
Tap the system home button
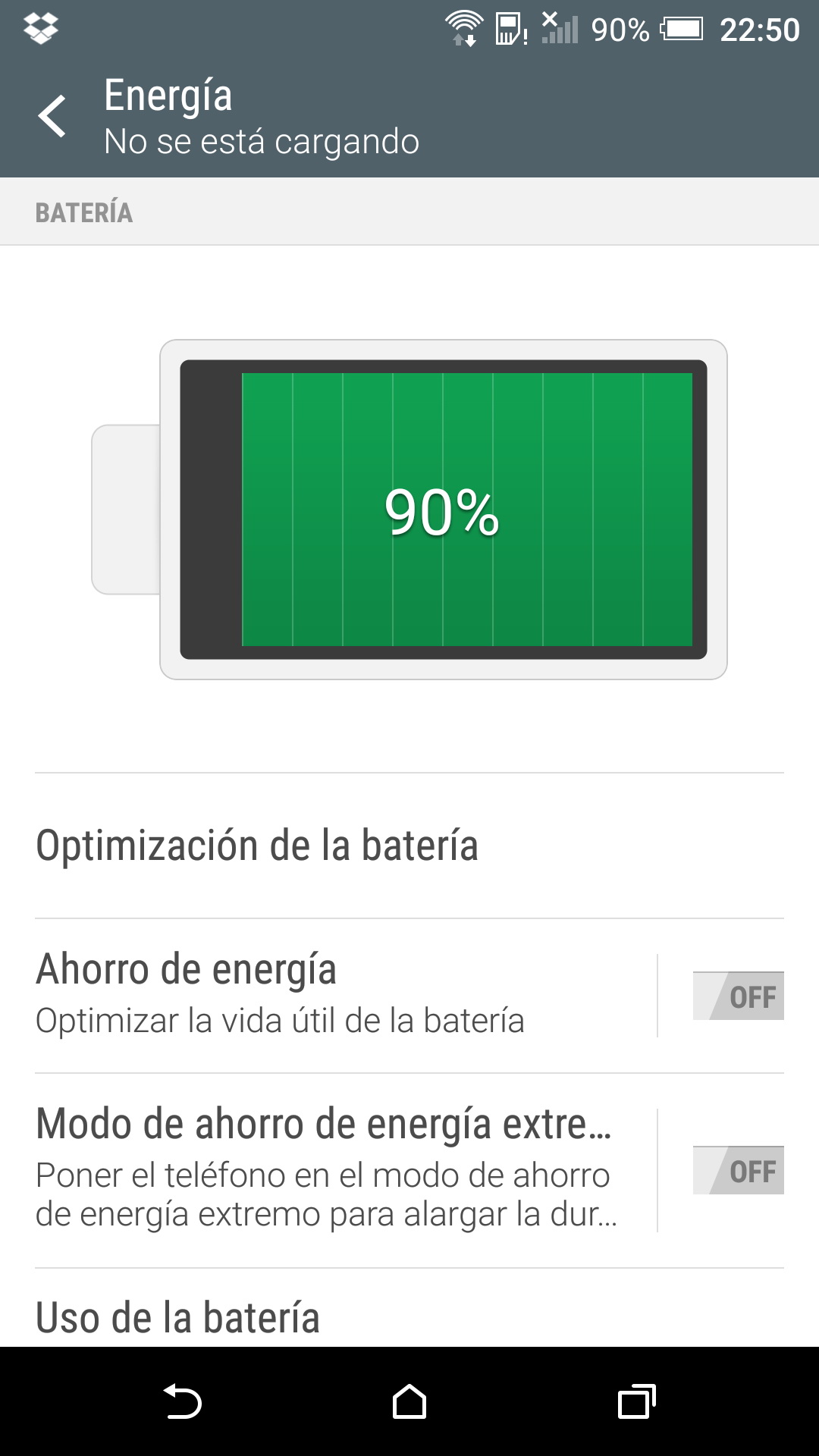point(409,1401)
